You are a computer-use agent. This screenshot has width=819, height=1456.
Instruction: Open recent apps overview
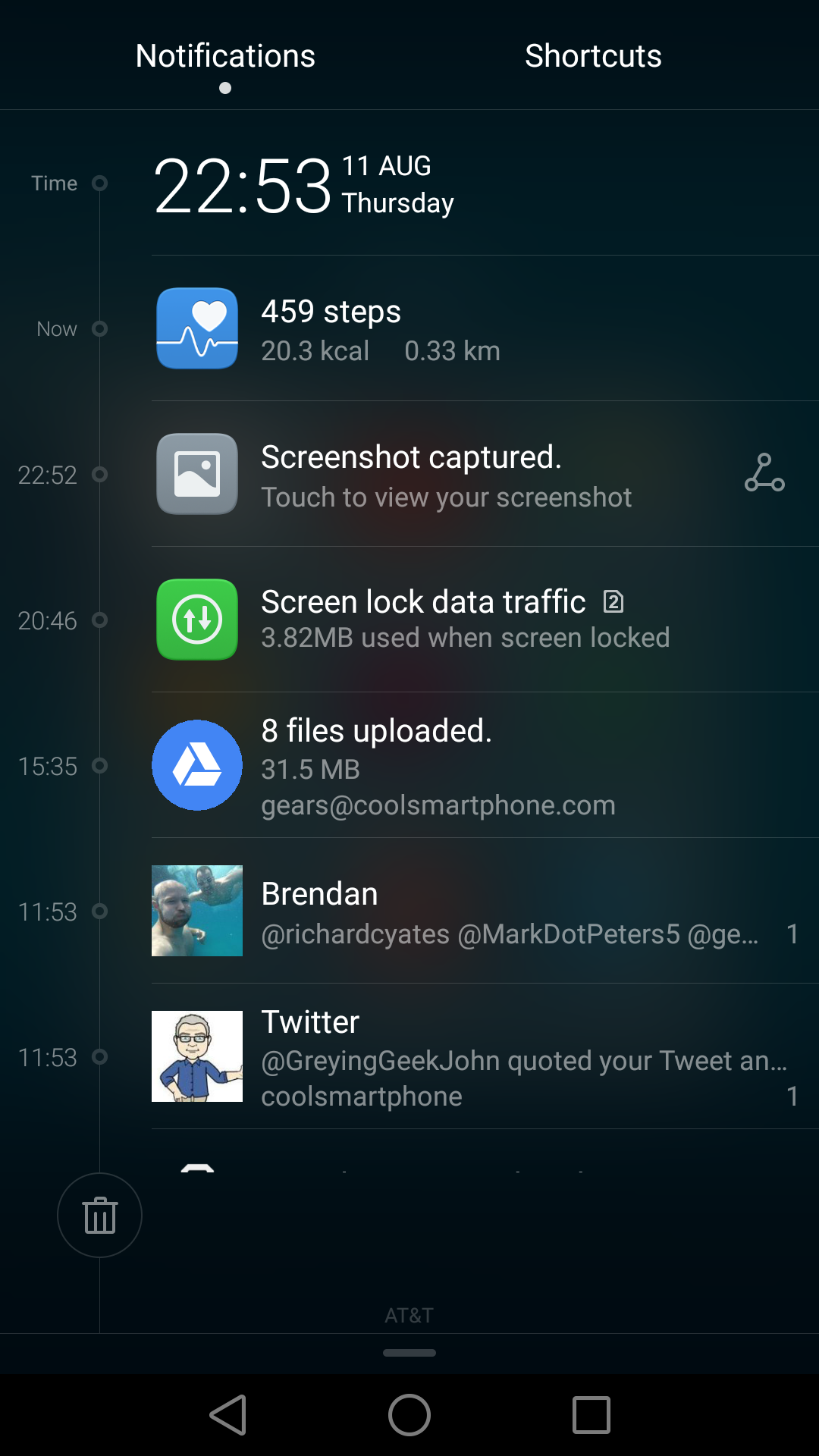(591, 1415)
